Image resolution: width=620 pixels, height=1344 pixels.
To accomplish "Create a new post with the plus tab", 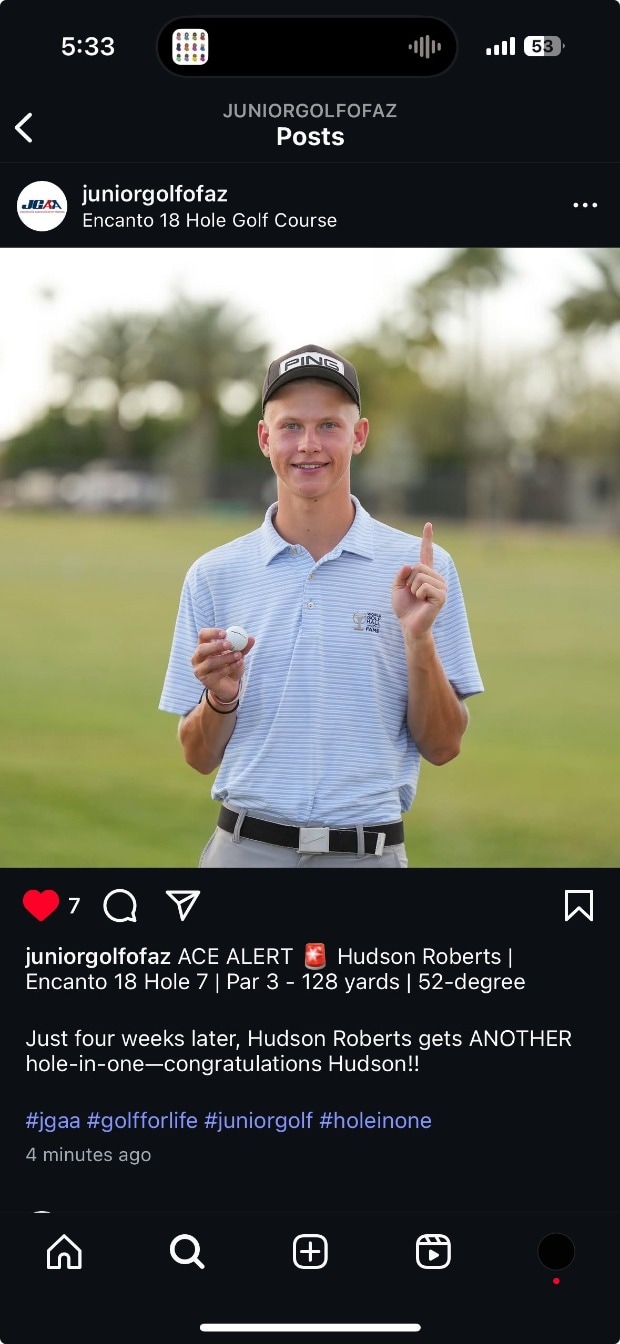I will (310, 1251).
